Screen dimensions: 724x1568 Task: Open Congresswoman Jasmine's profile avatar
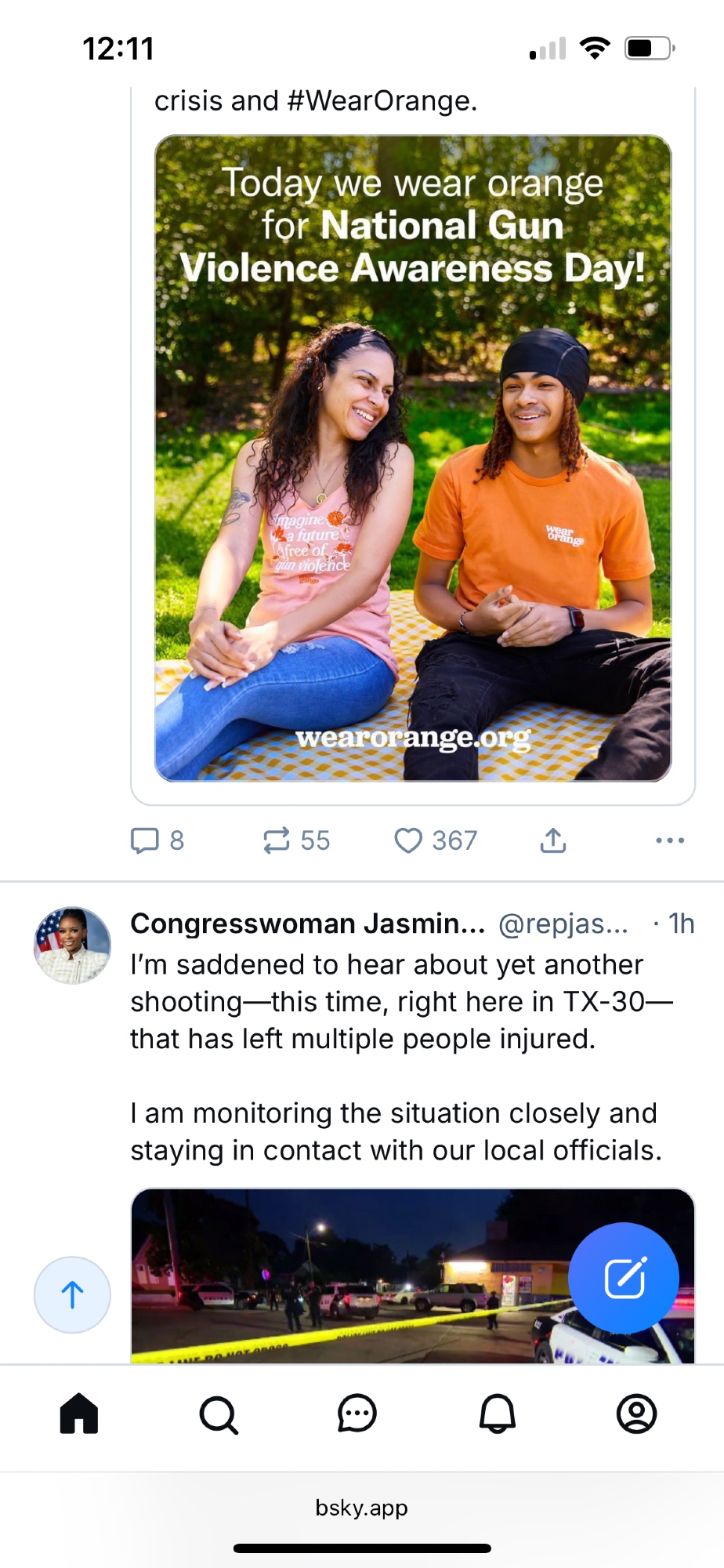click(72, 946)
